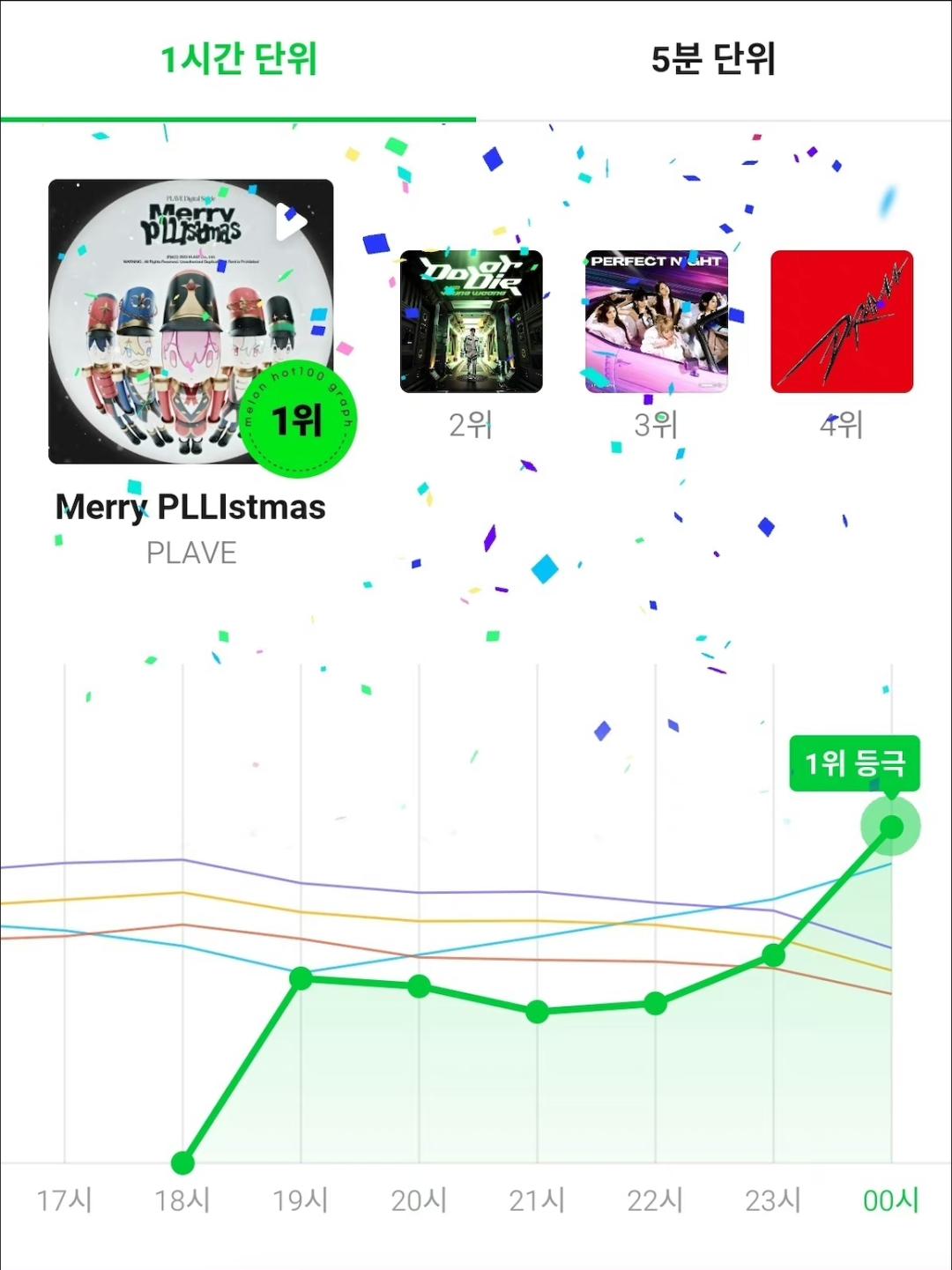952x1270 pixels.
Task: Switch to the 5분 단위 tab
Action: [x=713, y=60]
